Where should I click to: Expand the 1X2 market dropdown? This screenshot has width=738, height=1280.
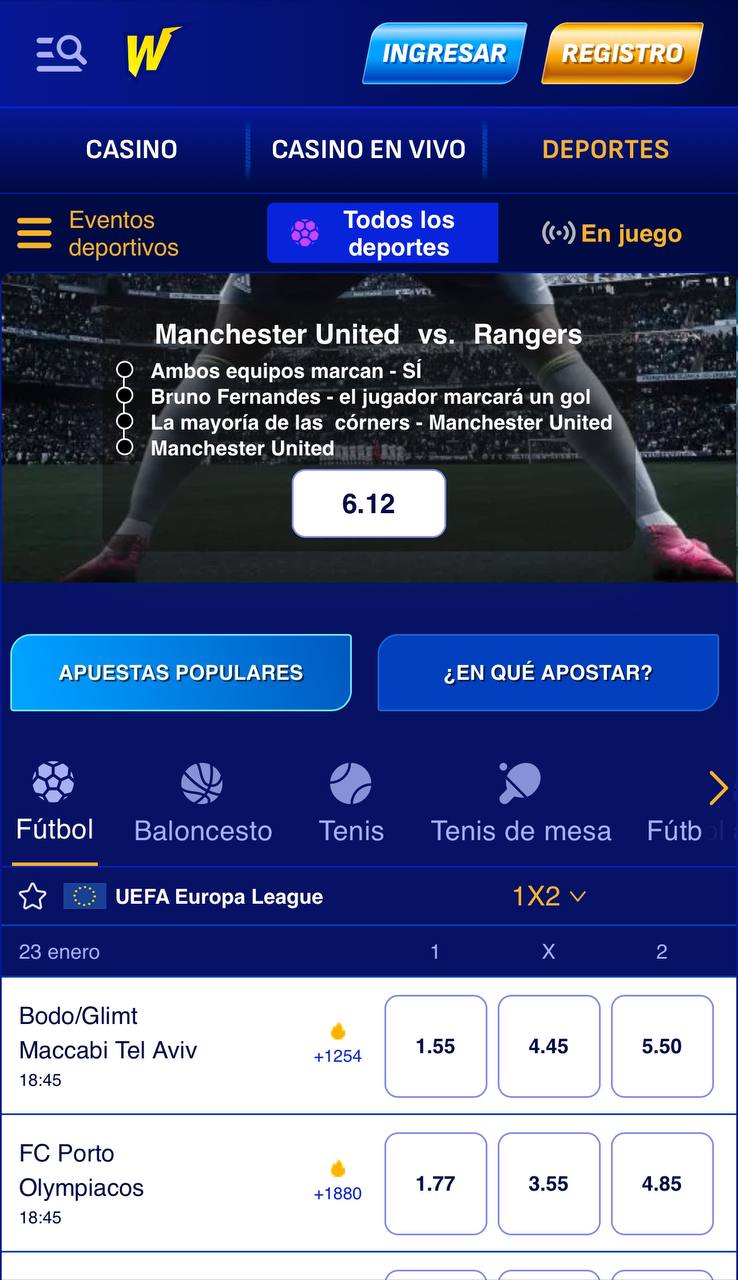548,896
